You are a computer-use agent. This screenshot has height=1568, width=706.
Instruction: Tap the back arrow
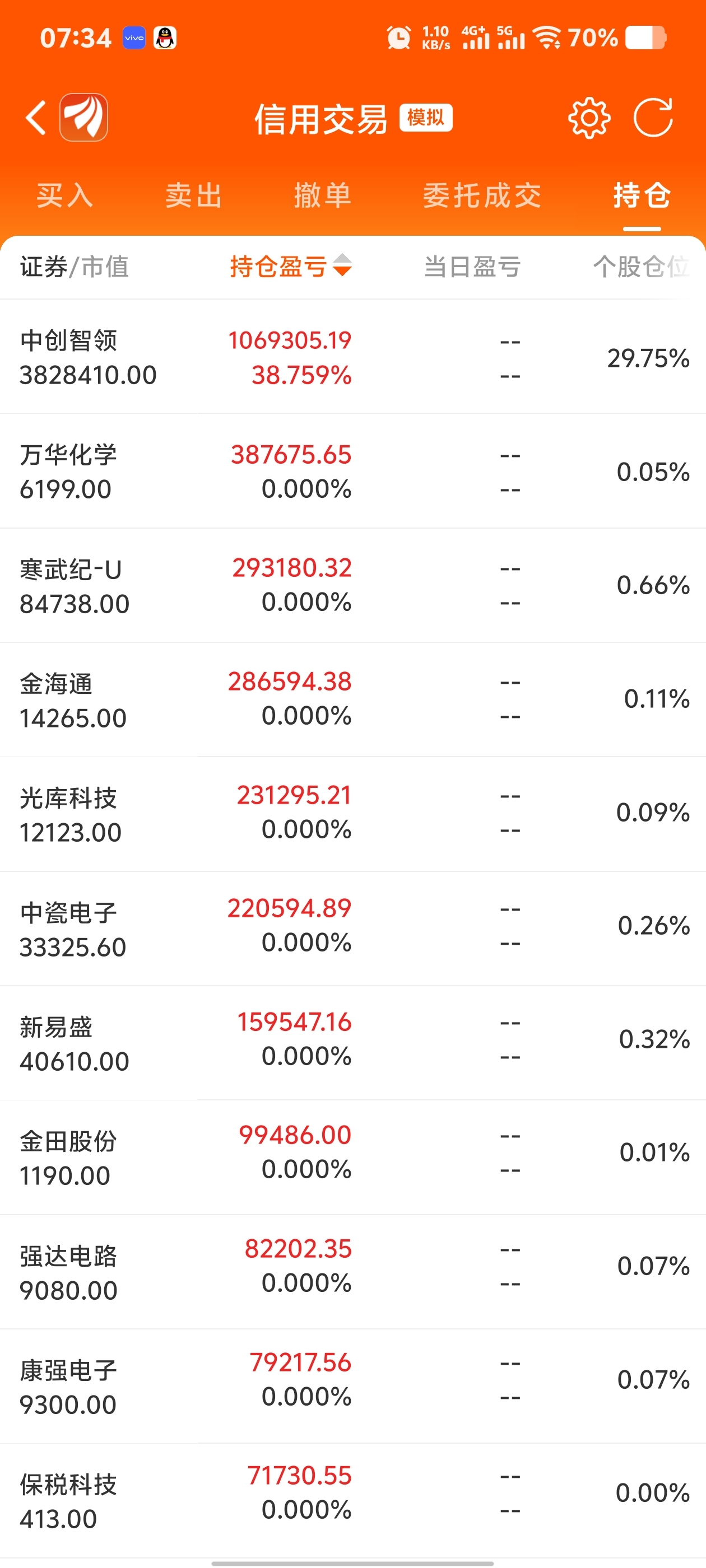tap(36, 118)
